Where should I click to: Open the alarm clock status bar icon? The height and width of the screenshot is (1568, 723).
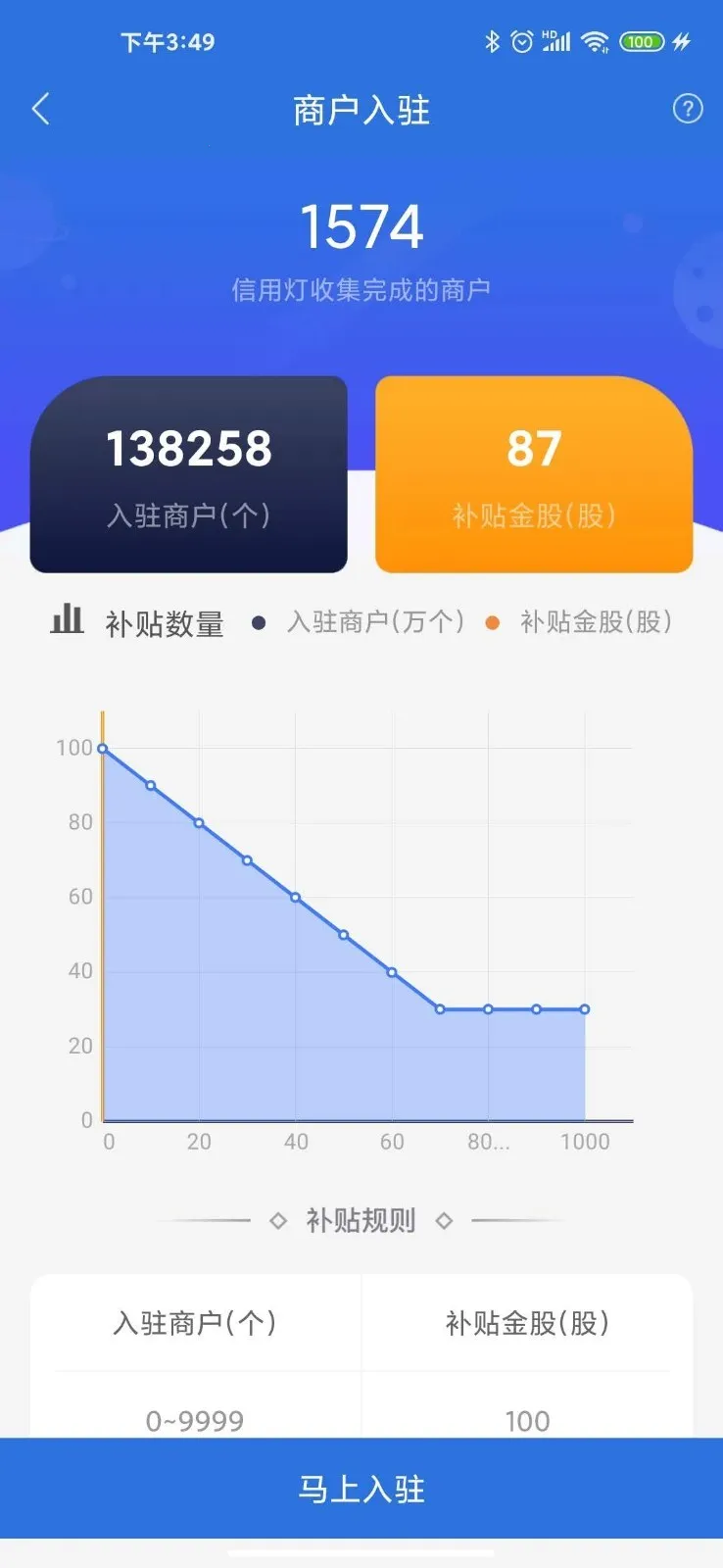pyautogui.click(x=522, y=41)
